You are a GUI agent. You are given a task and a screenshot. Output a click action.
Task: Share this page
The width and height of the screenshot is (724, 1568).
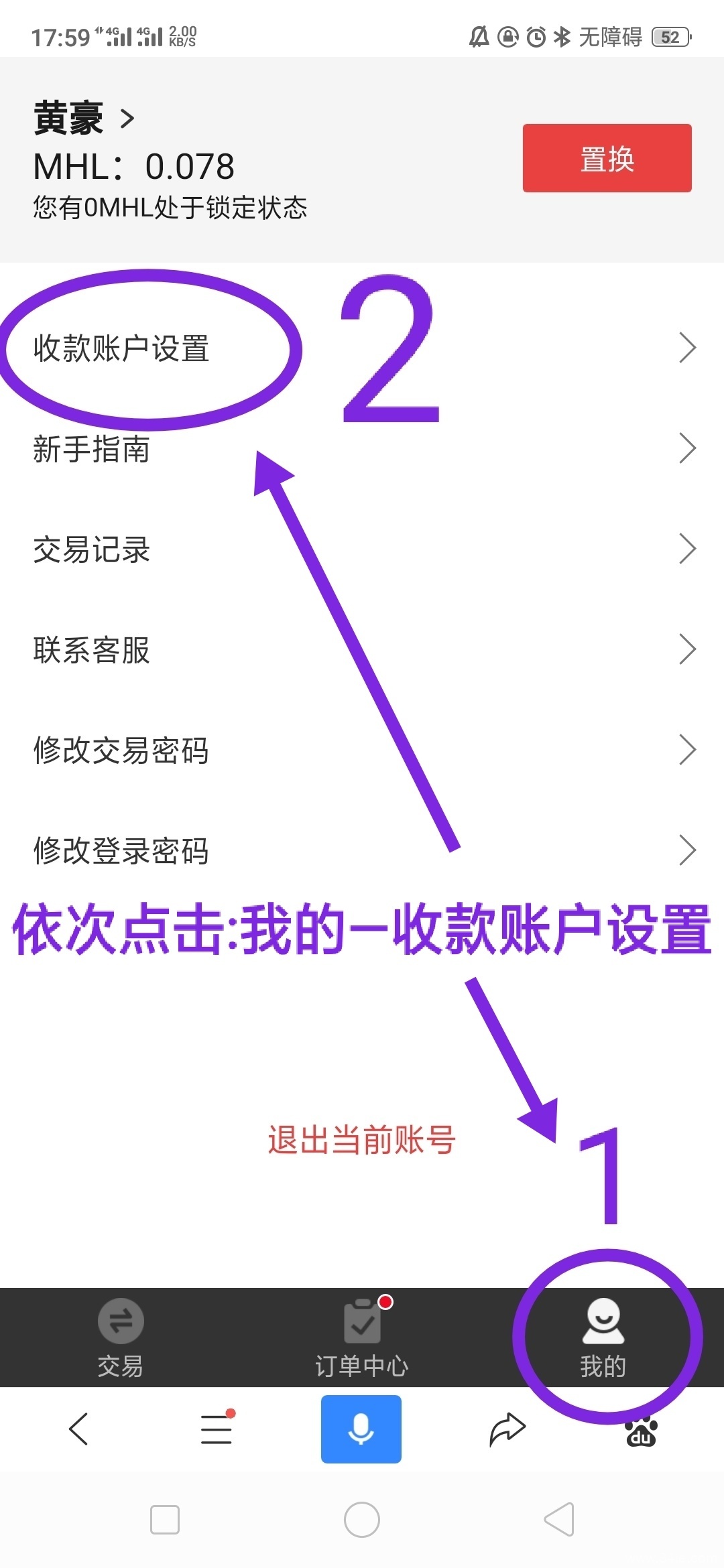click(507, 1429)
